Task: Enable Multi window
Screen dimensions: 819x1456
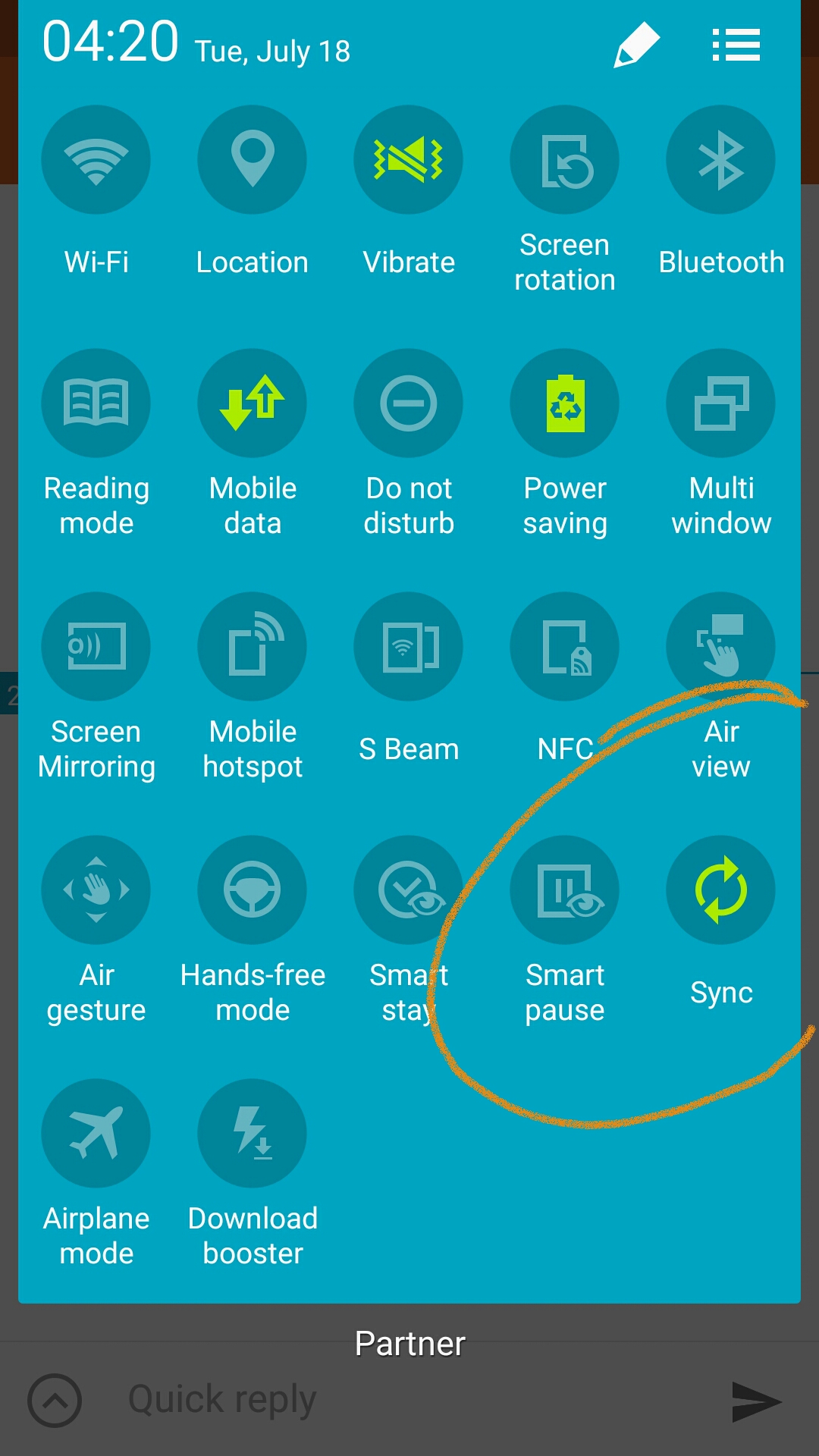Action: (x=721, y=403)
